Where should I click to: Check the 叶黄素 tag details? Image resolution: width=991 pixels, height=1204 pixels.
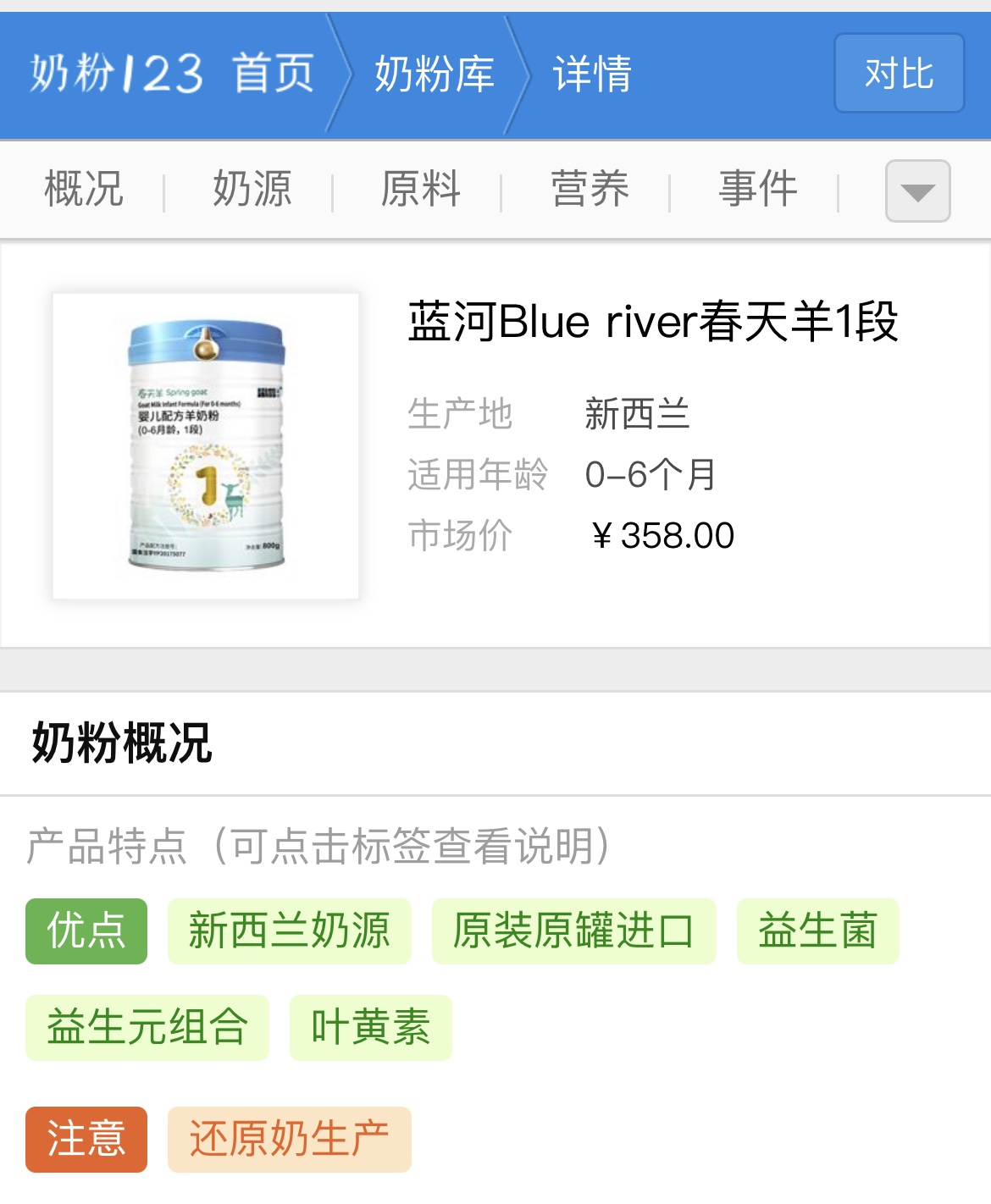pyautogui.click(x=370, y=1028)
